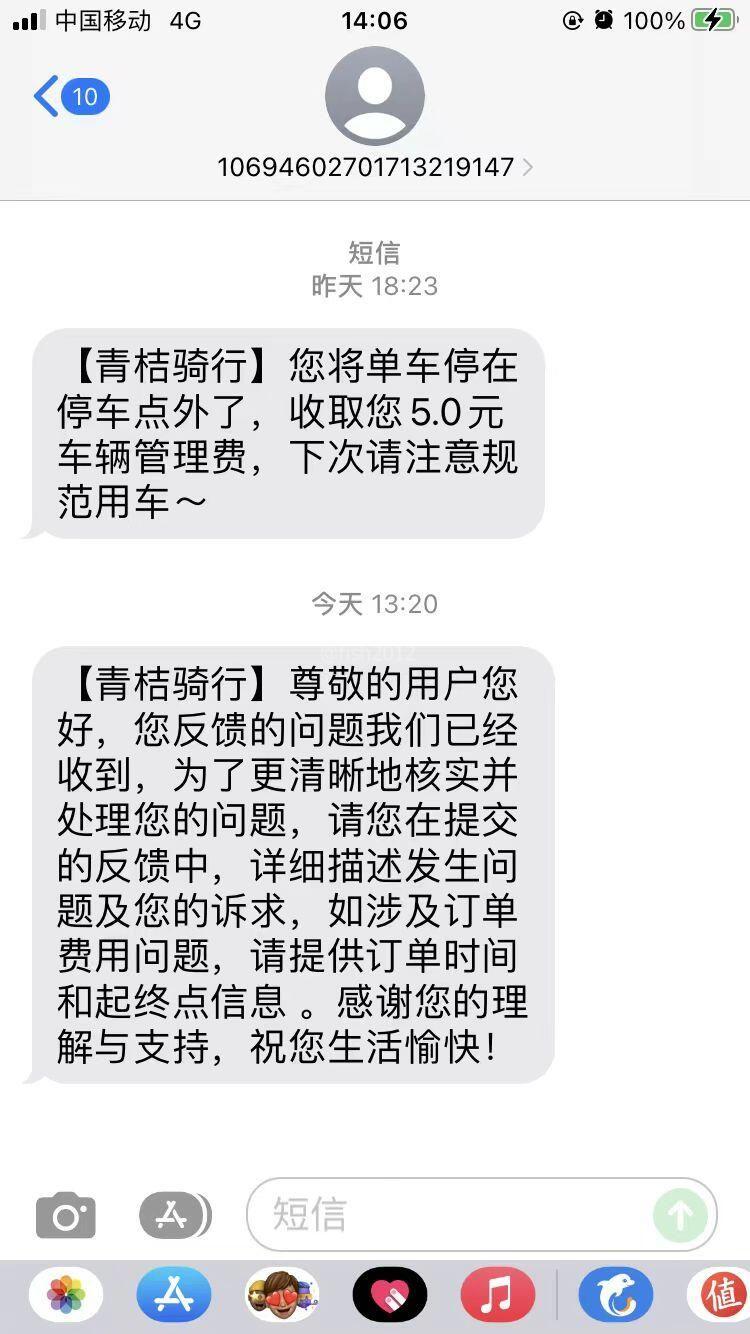Screen dimensions: 750x1334
Task: Go back to the messages list
Action: [x=70, y=97]
